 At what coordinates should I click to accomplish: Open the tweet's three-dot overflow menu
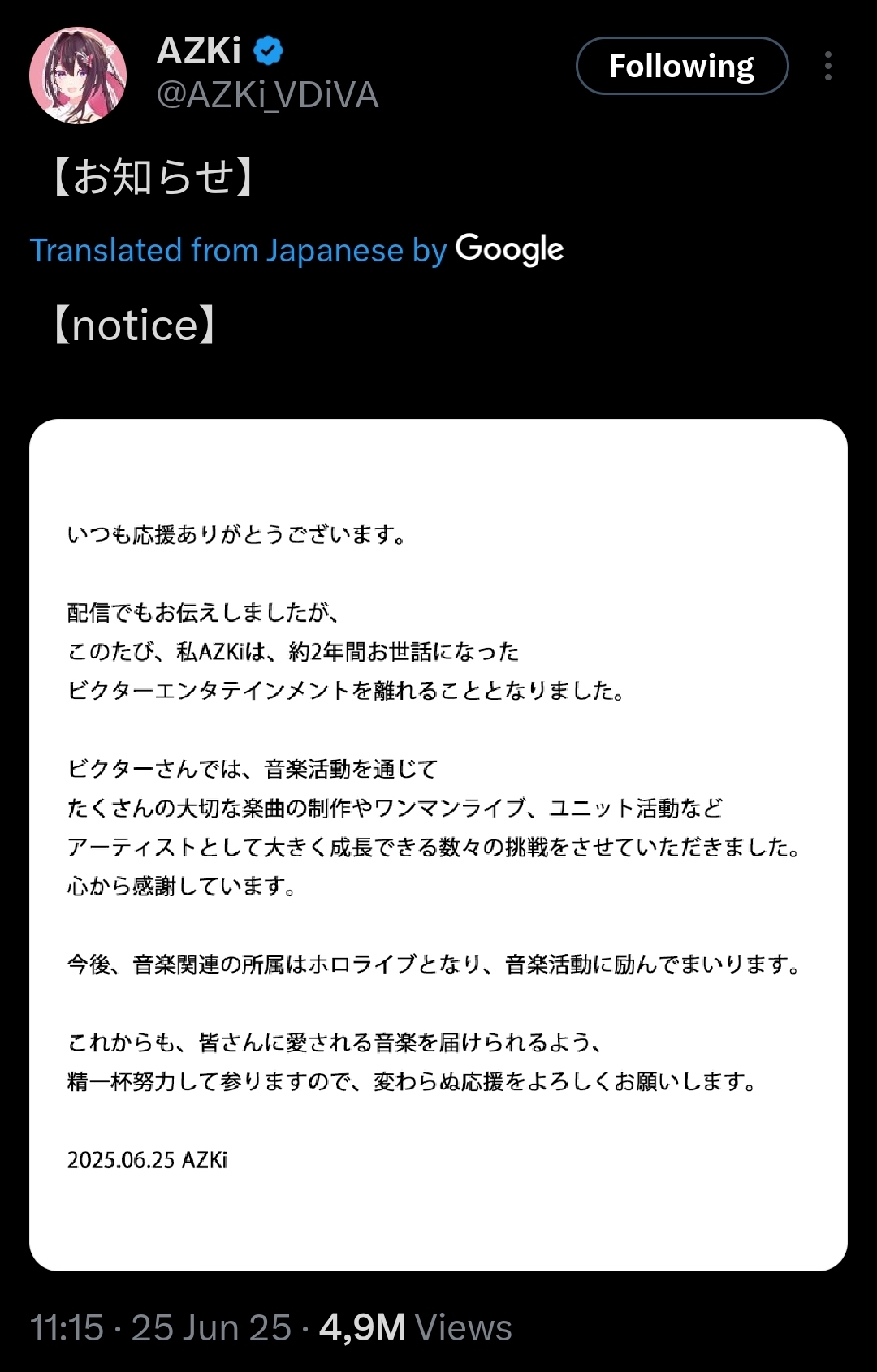click(827, 66)
